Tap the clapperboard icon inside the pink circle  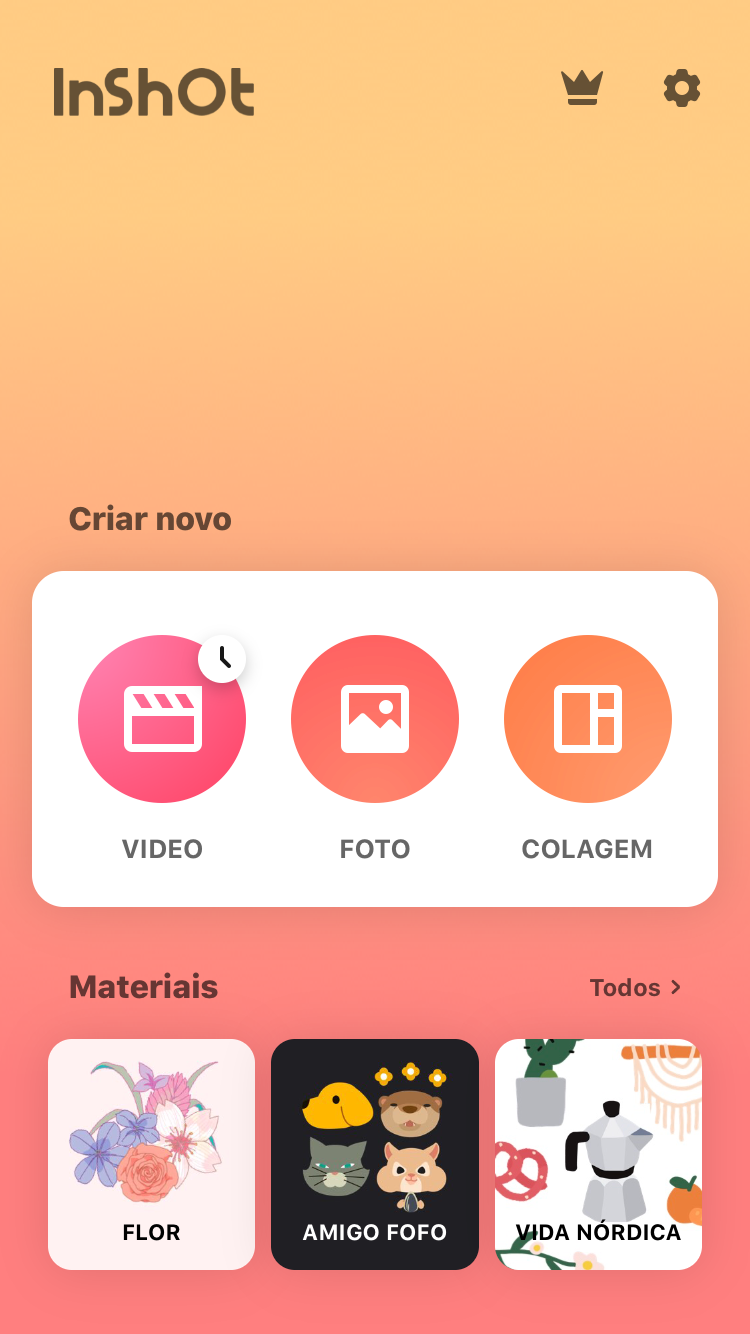[x=162, y=719]
